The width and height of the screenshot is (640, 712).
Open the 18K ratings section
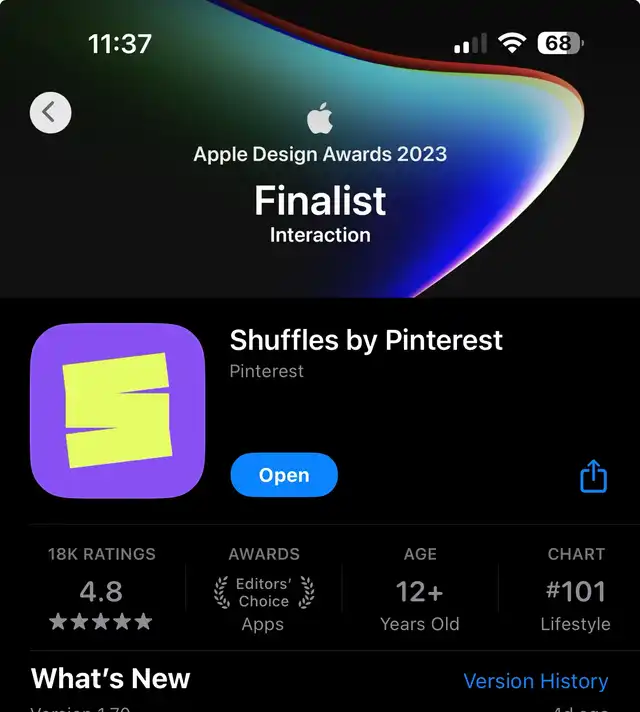click(101, 590)
